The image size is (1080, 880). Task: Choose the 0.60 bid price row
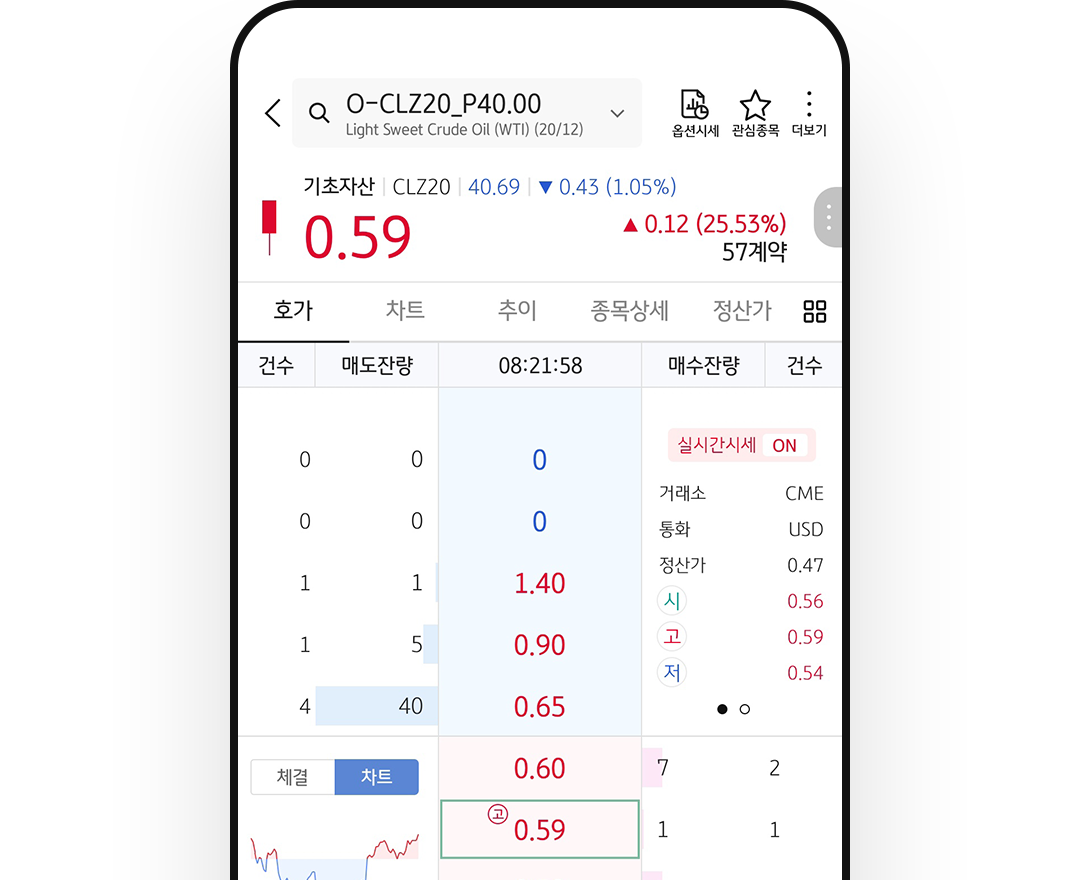point(539,768)
